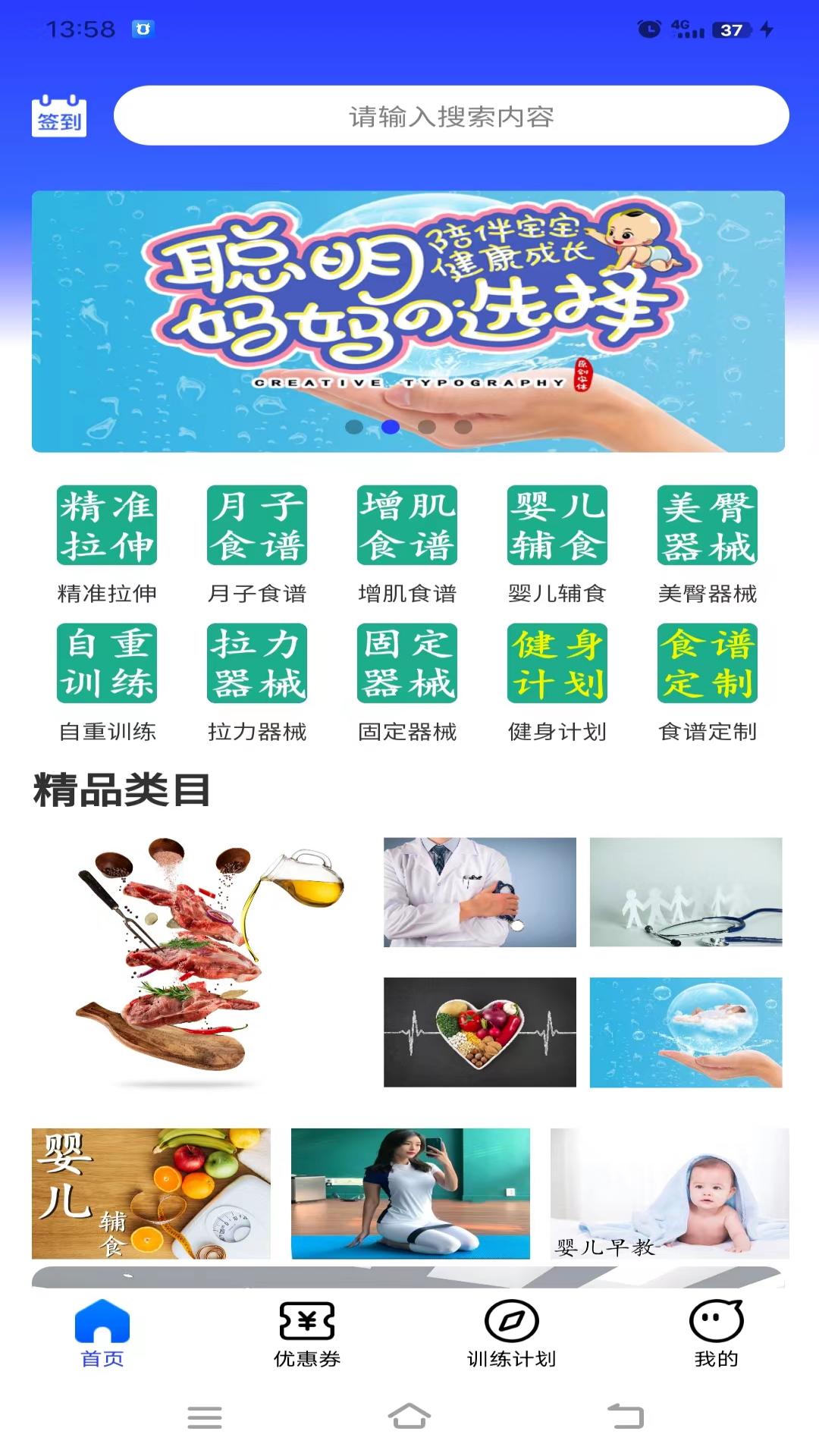819x1456 pixels.
Task: Open the heart-shaped vegetables tile
Action: [479, 1032]
